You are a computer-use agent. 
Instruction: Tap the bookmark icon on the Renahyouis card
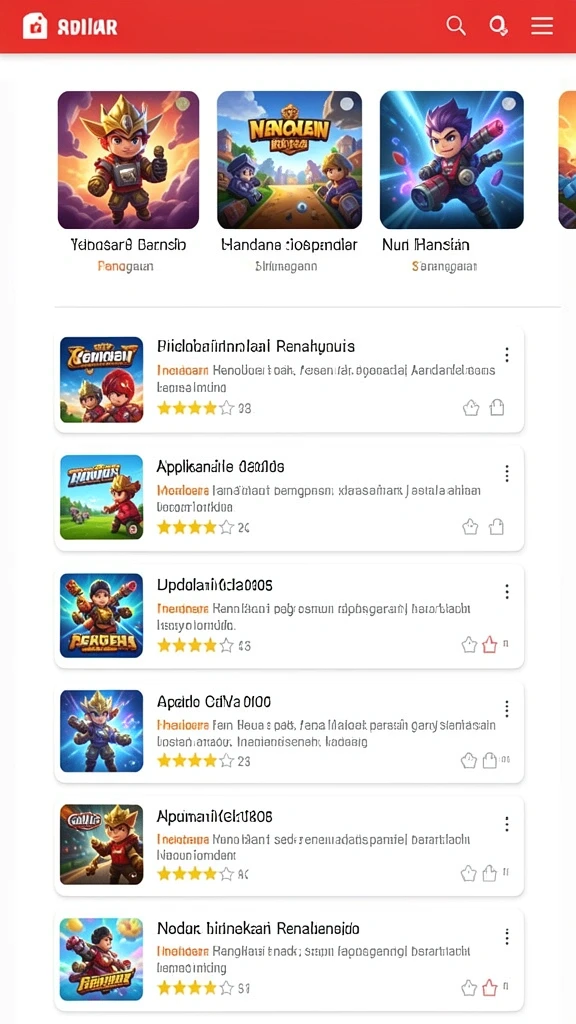[x=497, y=408]
